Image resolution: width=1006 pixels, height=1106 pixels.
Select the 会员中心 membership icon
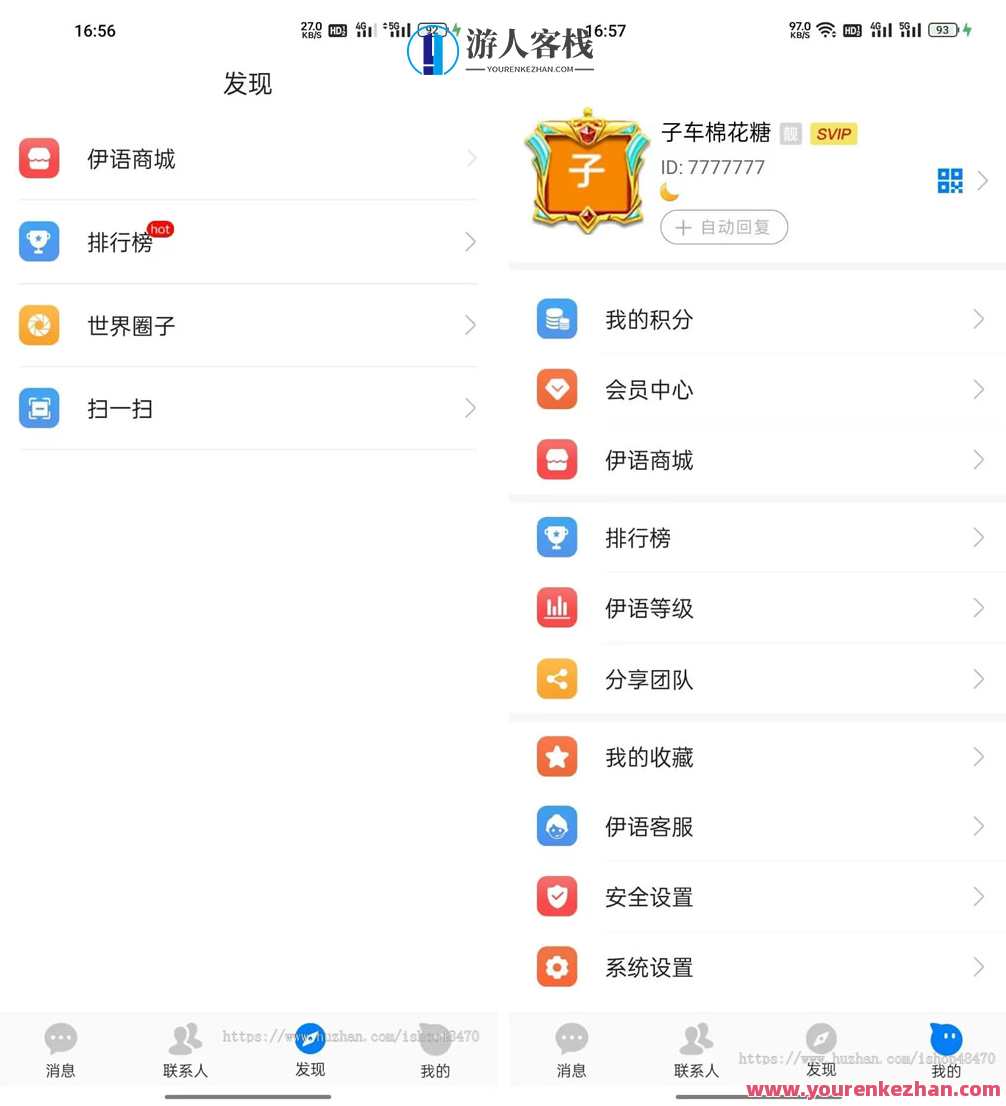557,389
